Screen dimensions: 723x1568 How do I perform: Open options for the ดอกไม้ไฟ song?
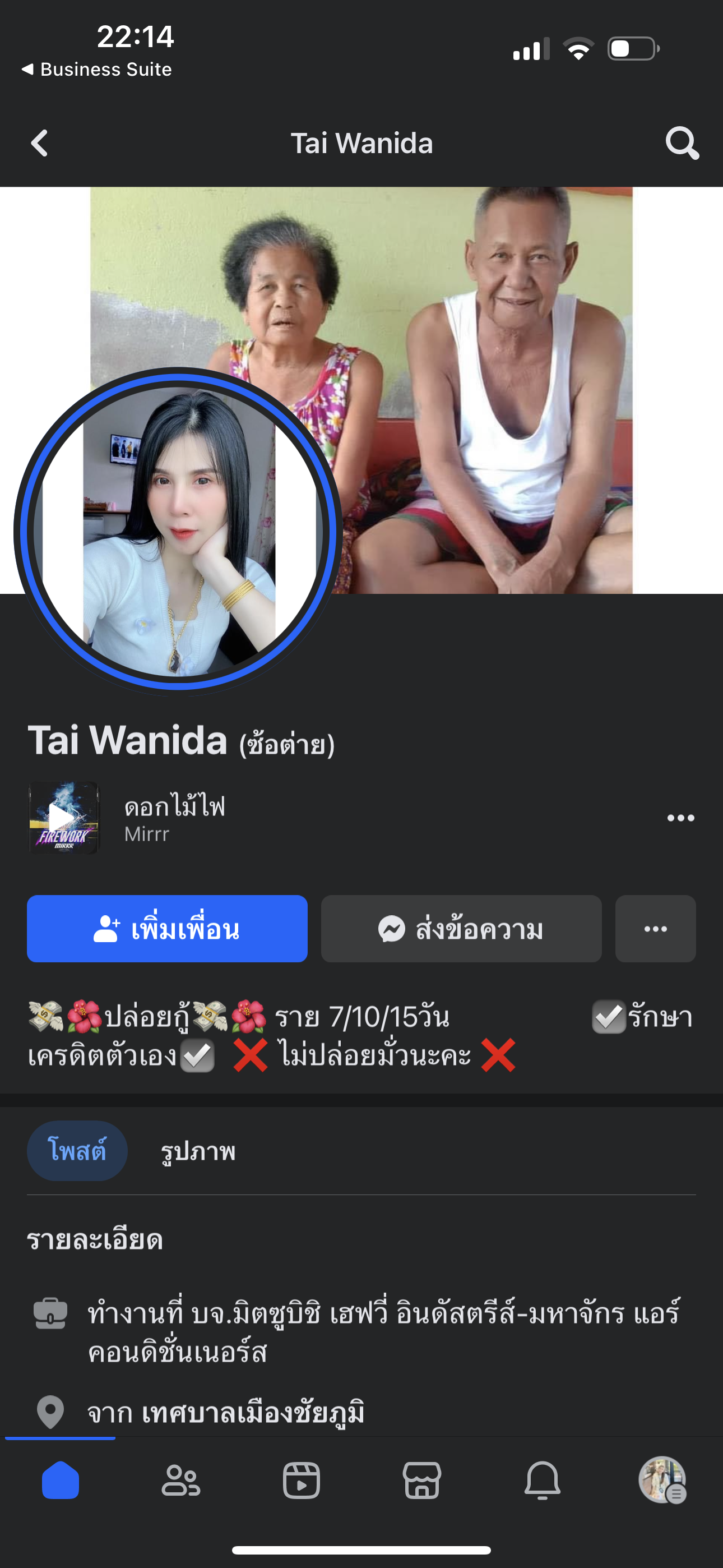(x=680, y=818)
